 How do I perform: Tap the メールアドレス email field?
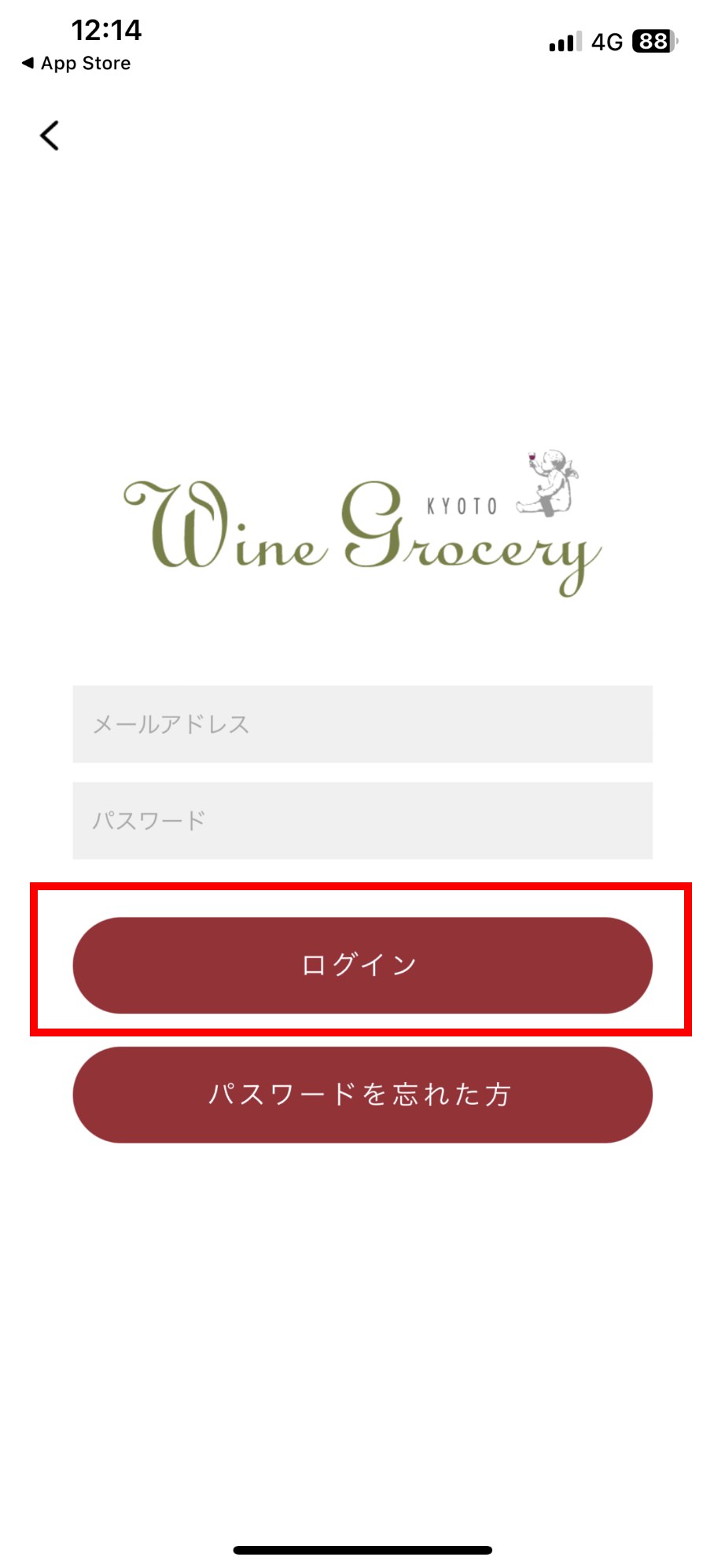pyautogui.click(x=362, y=723)
